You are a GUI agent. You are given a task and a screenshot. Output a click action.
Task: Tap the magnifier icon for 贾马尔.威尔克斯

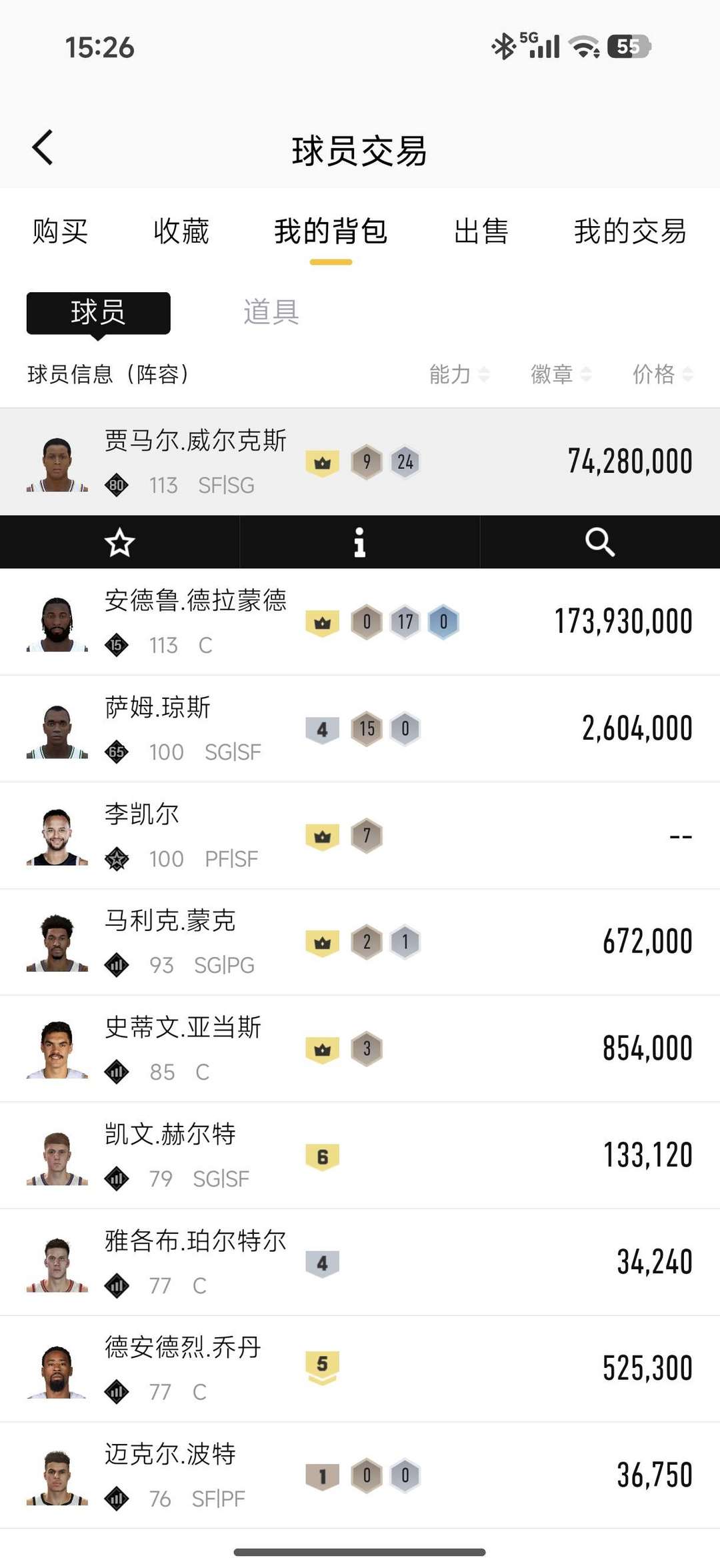599,542
